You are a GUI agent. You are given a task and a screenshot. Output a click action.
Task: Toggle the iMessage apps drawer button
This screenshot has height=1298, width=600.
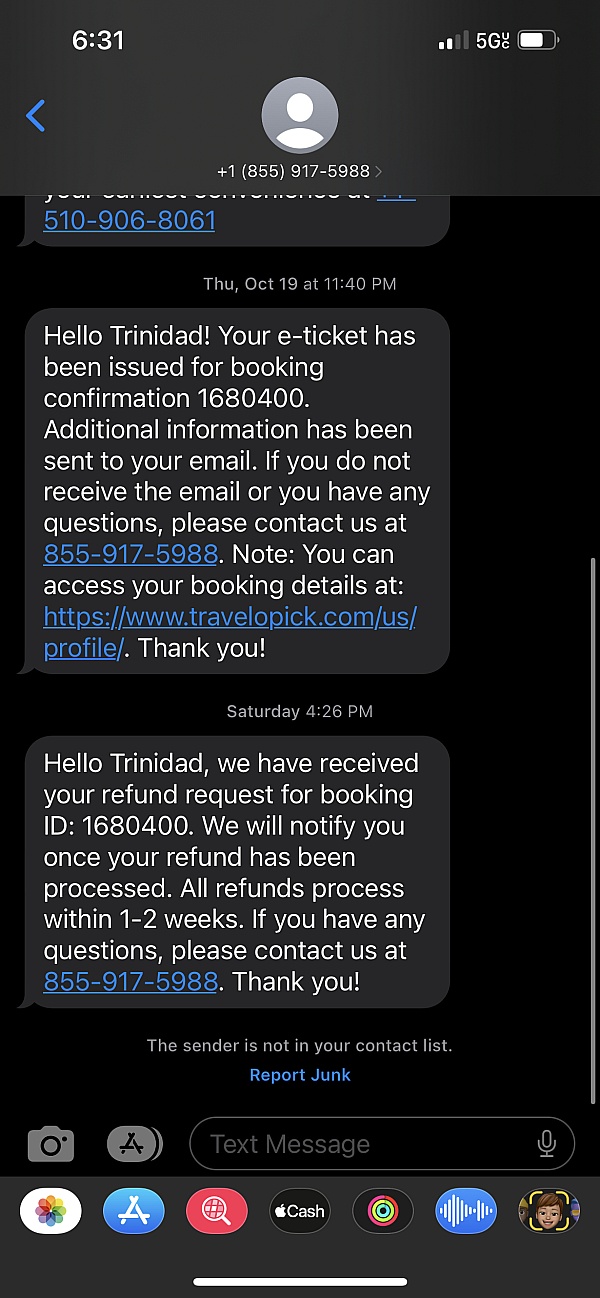(134, 1143)
